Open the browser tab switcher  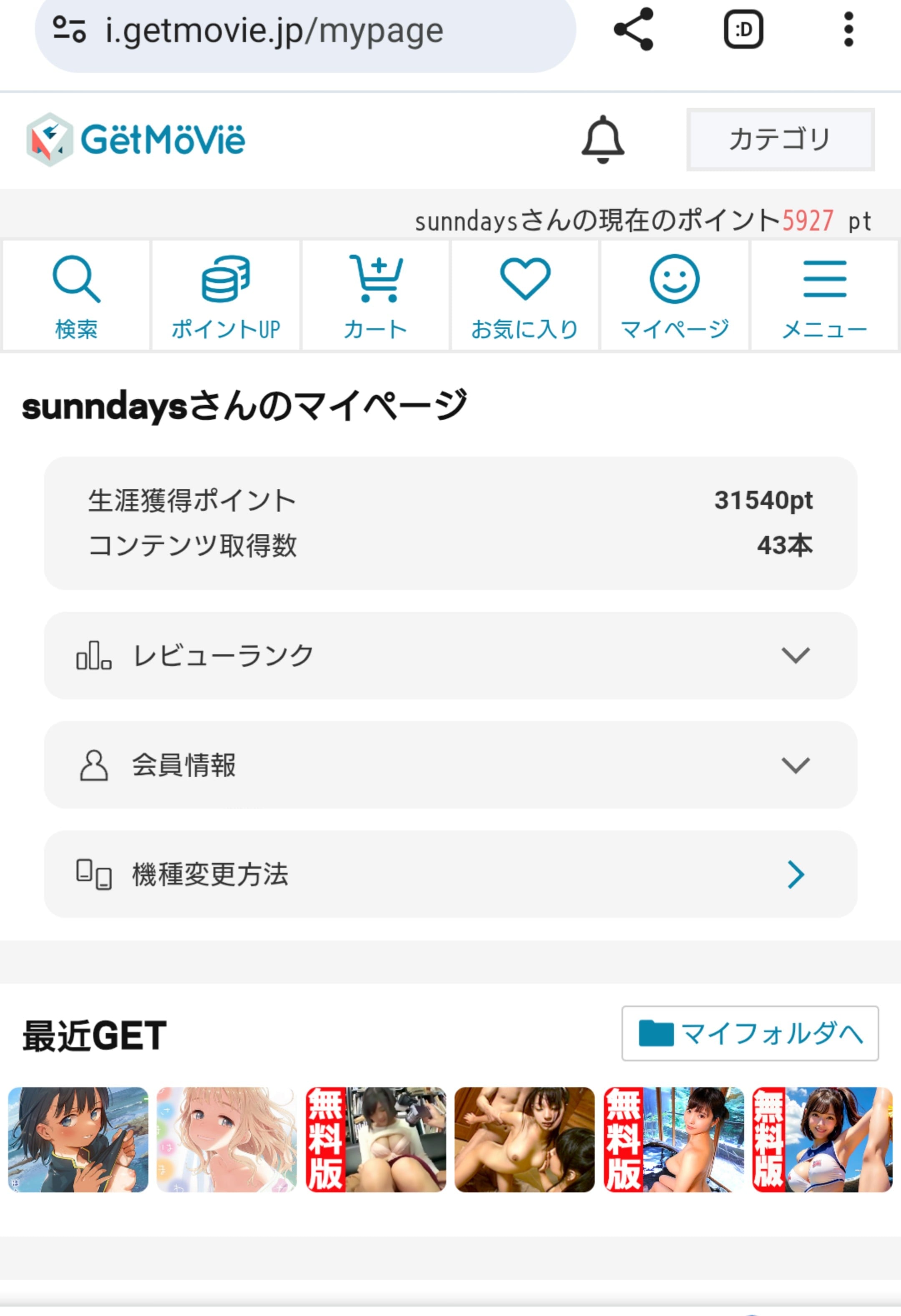pos(744,30)
